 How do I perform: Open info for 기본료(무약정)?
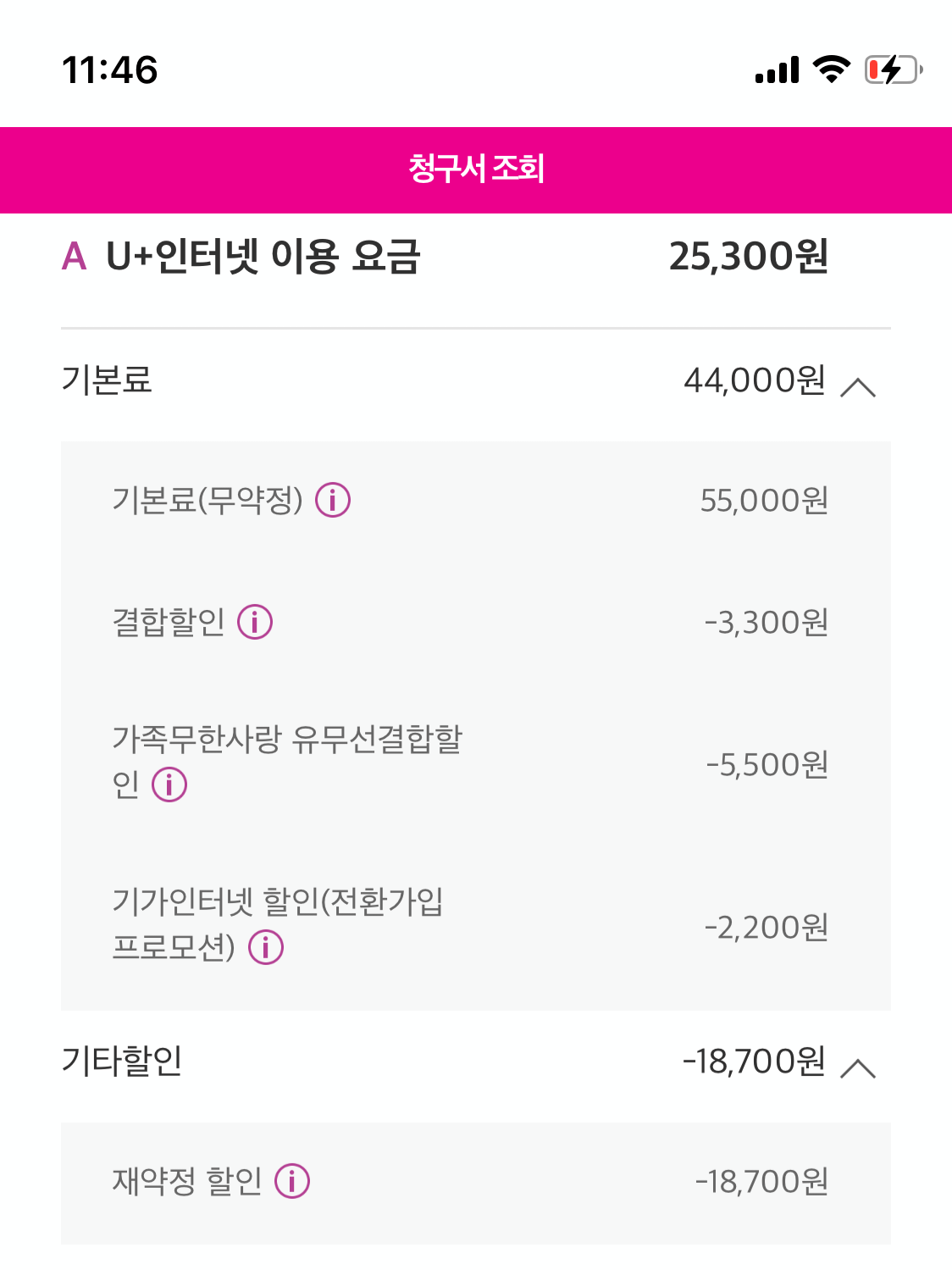click(333, 500)
